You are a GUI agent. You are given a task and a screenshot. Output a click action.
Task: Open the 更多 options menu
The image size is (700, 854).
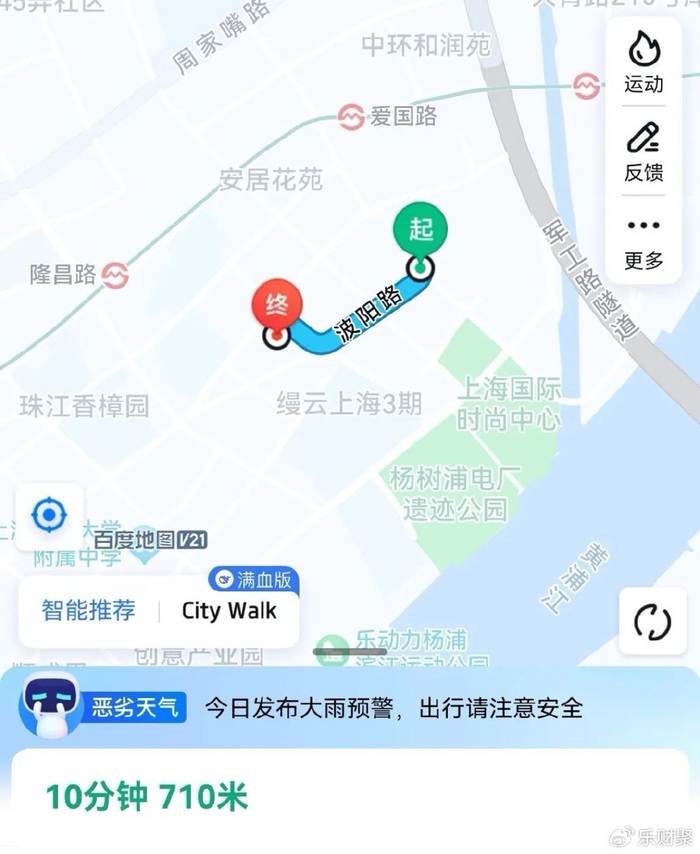click(x=643, y=242)
